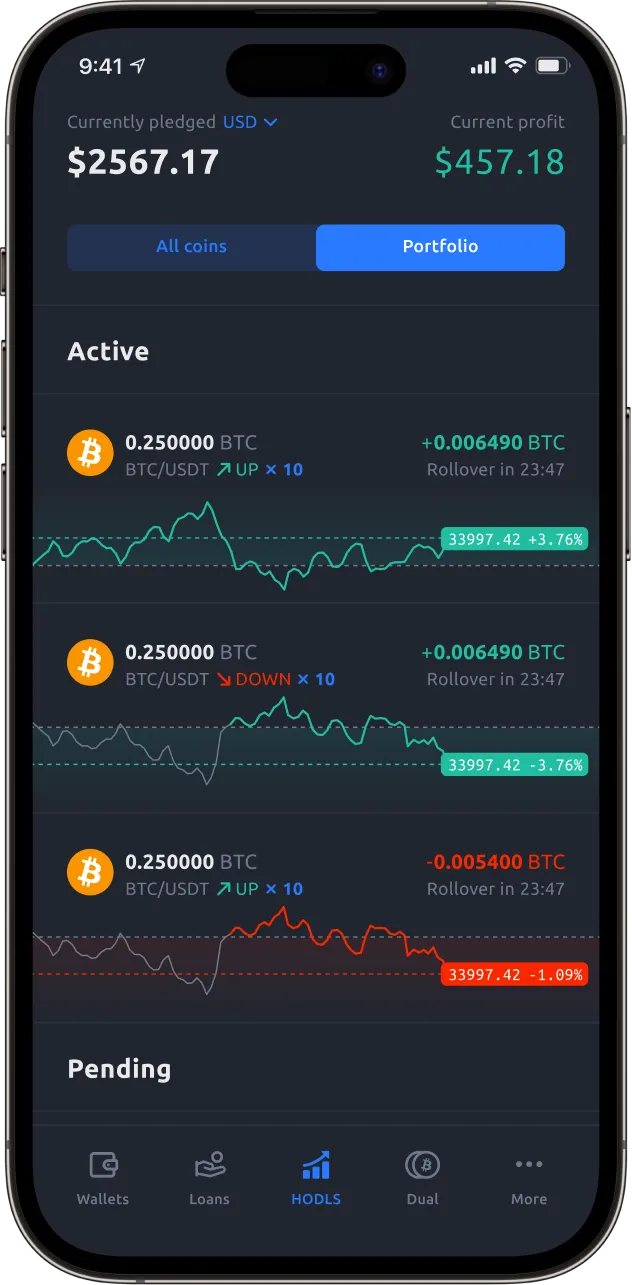Open the More menu
The image size is (632, 1285).
(x=528, y=1178)
